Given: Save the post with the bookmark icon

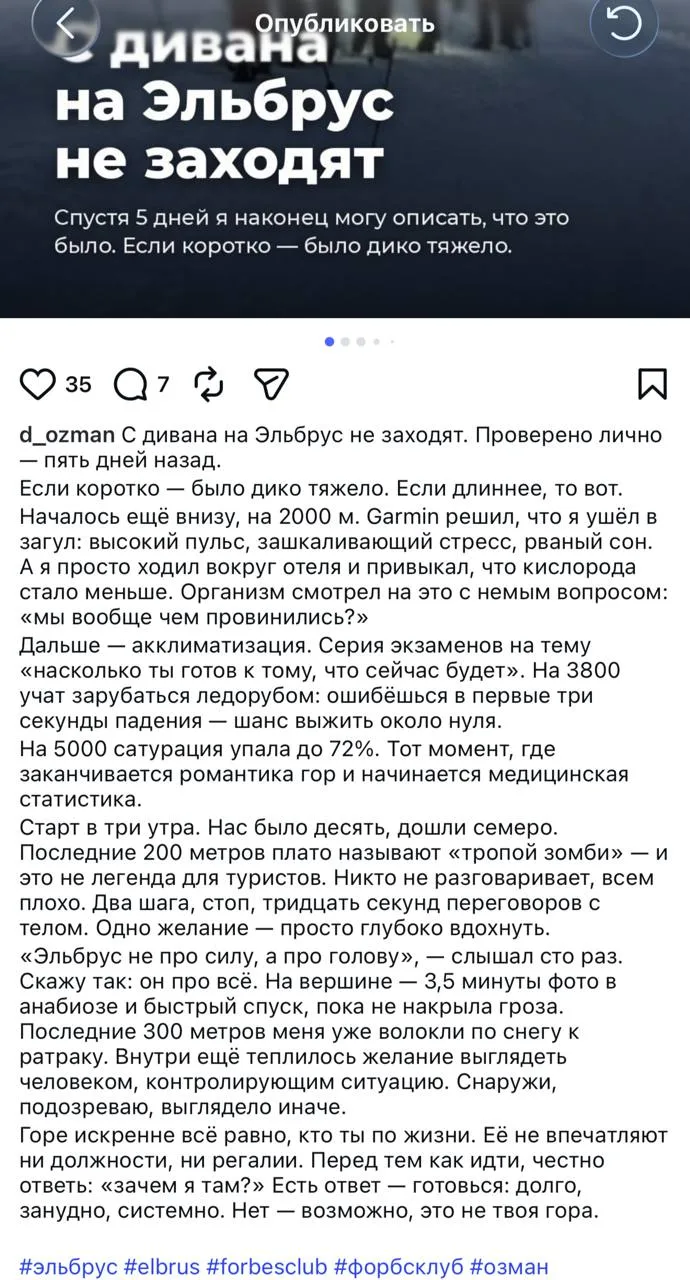Looking at the screenshot, I should (x=652, y=384).
